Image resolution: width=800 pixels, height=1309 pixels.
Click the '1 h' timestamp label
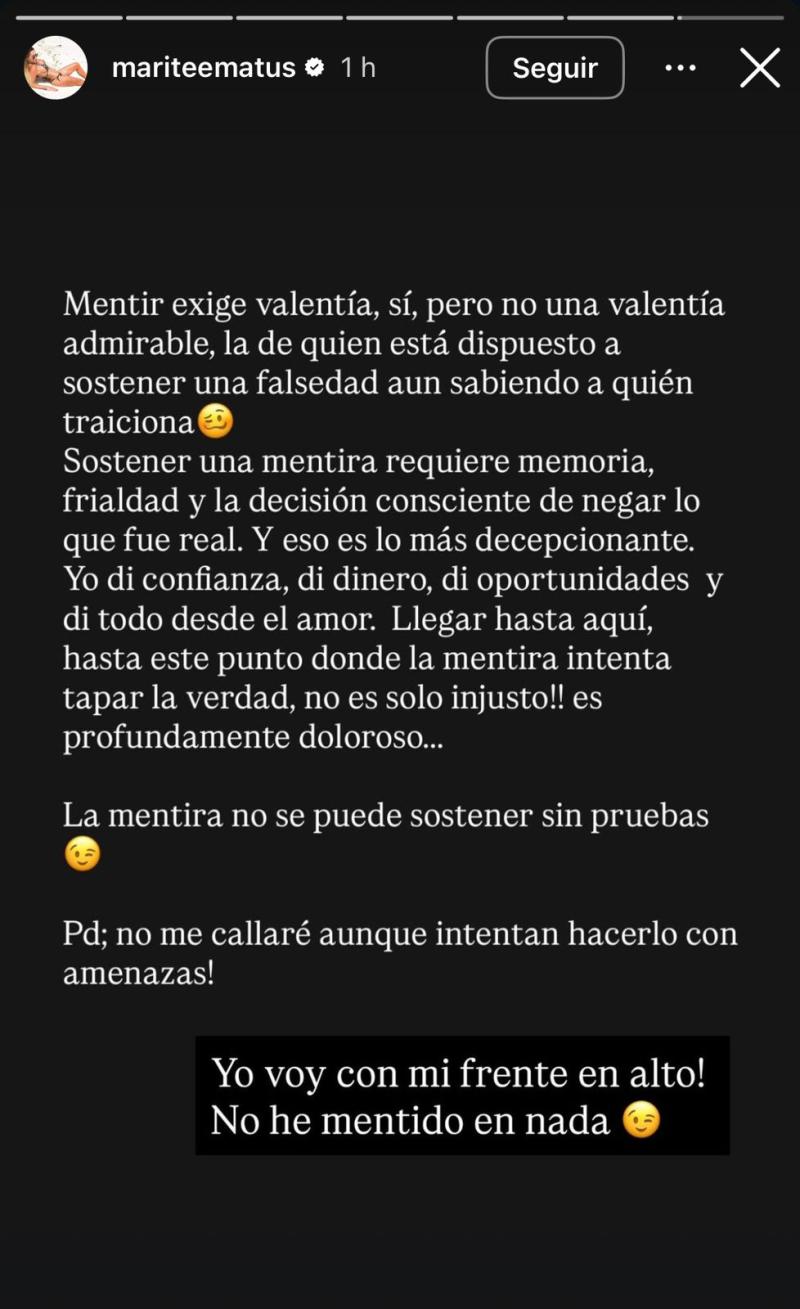pos(360,67)
